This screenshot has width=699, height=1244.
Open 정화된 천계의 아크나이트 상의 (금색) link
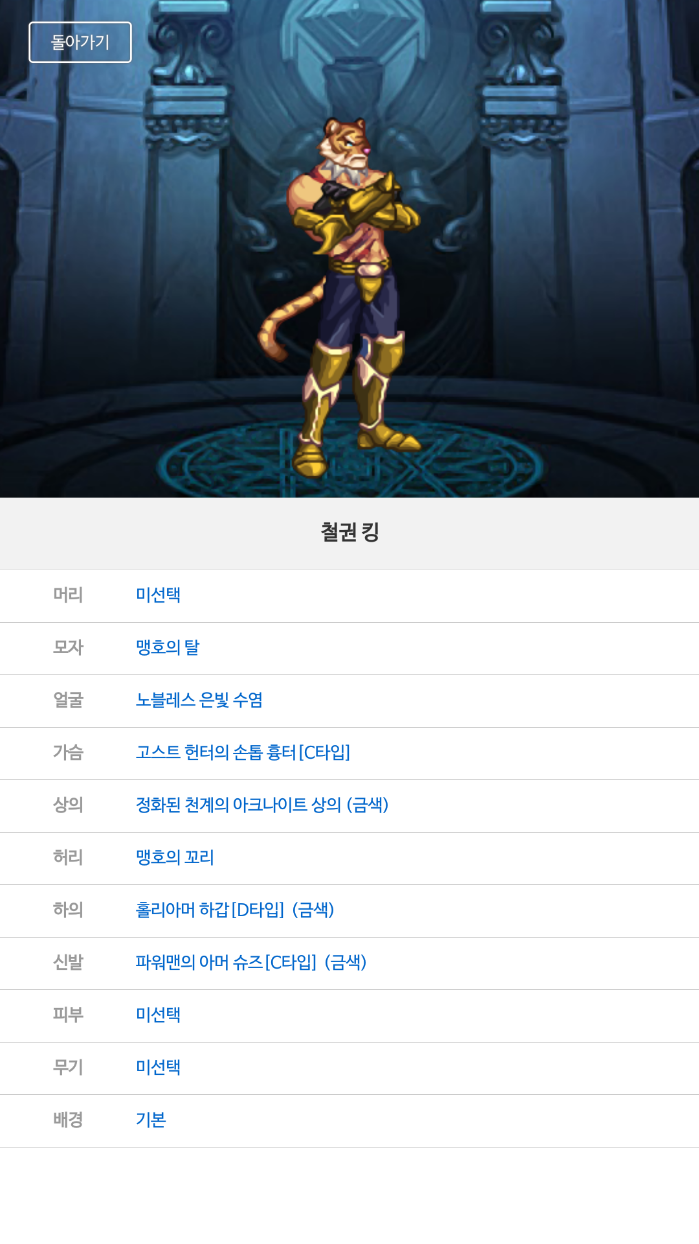(262, 805)
